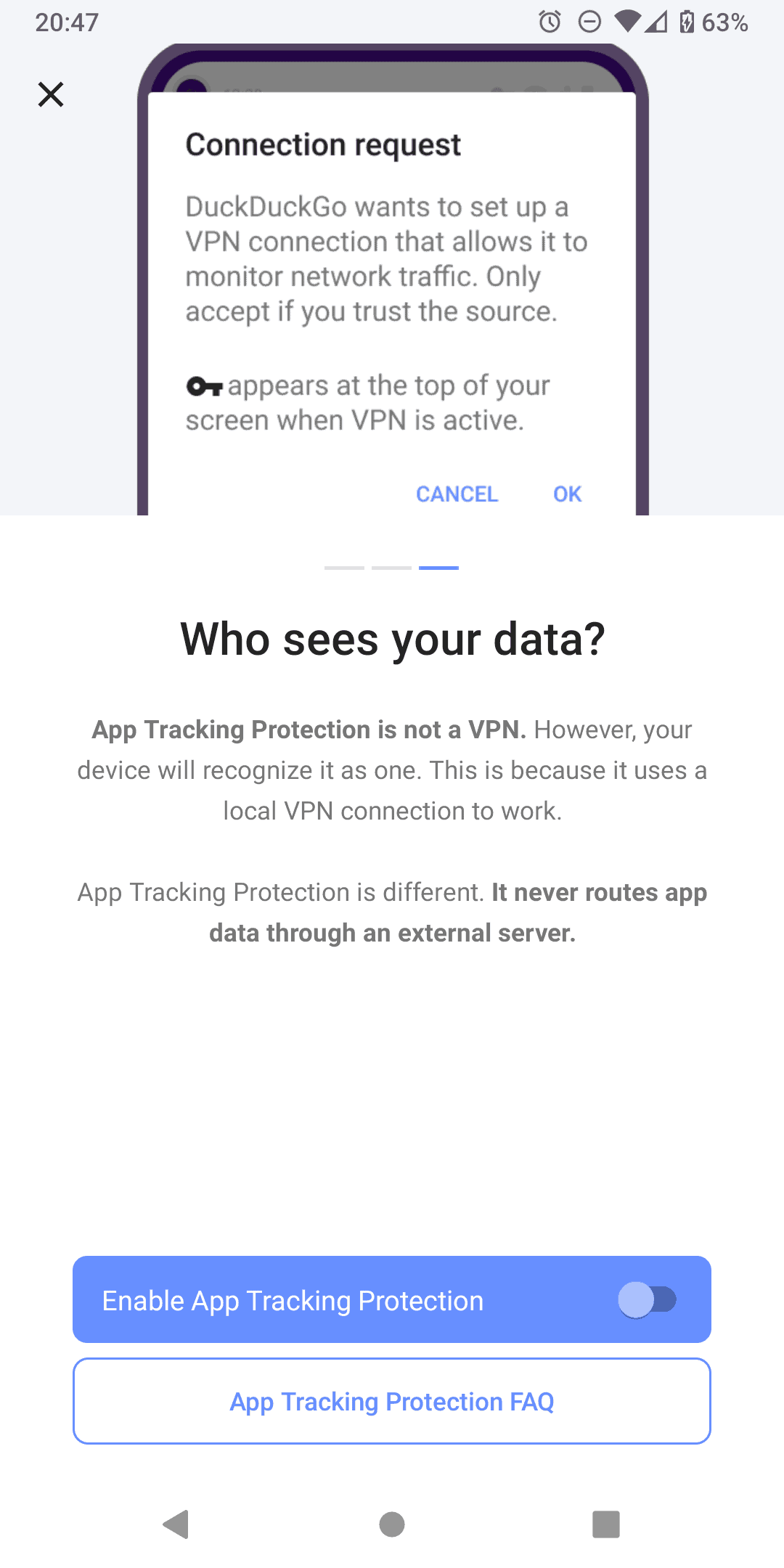Close the App Tracking Protection onboarding
This screenshot has height=1568, width=784.
(51, 94)
